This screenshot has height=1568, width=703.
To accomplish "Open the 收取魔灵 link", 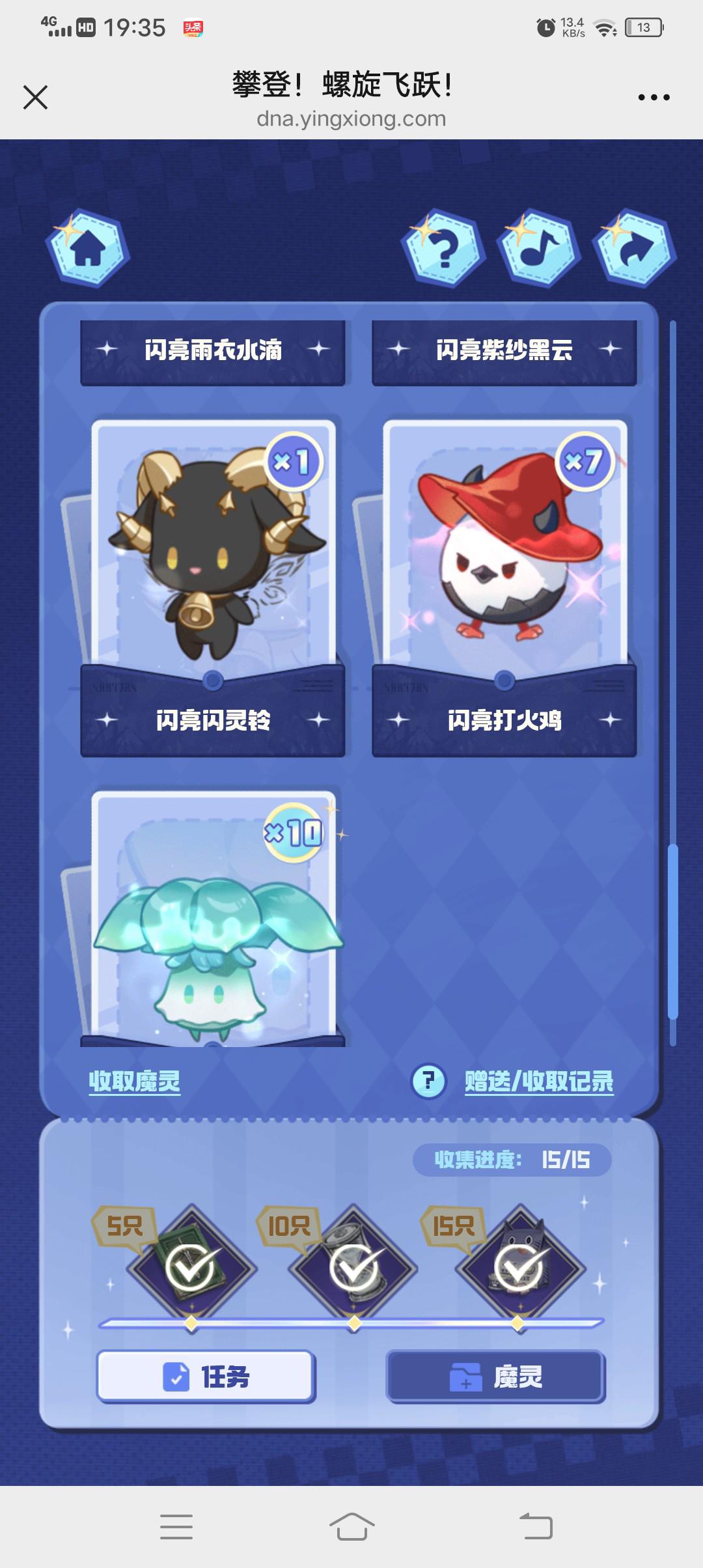I will (x=134, y=1082).
